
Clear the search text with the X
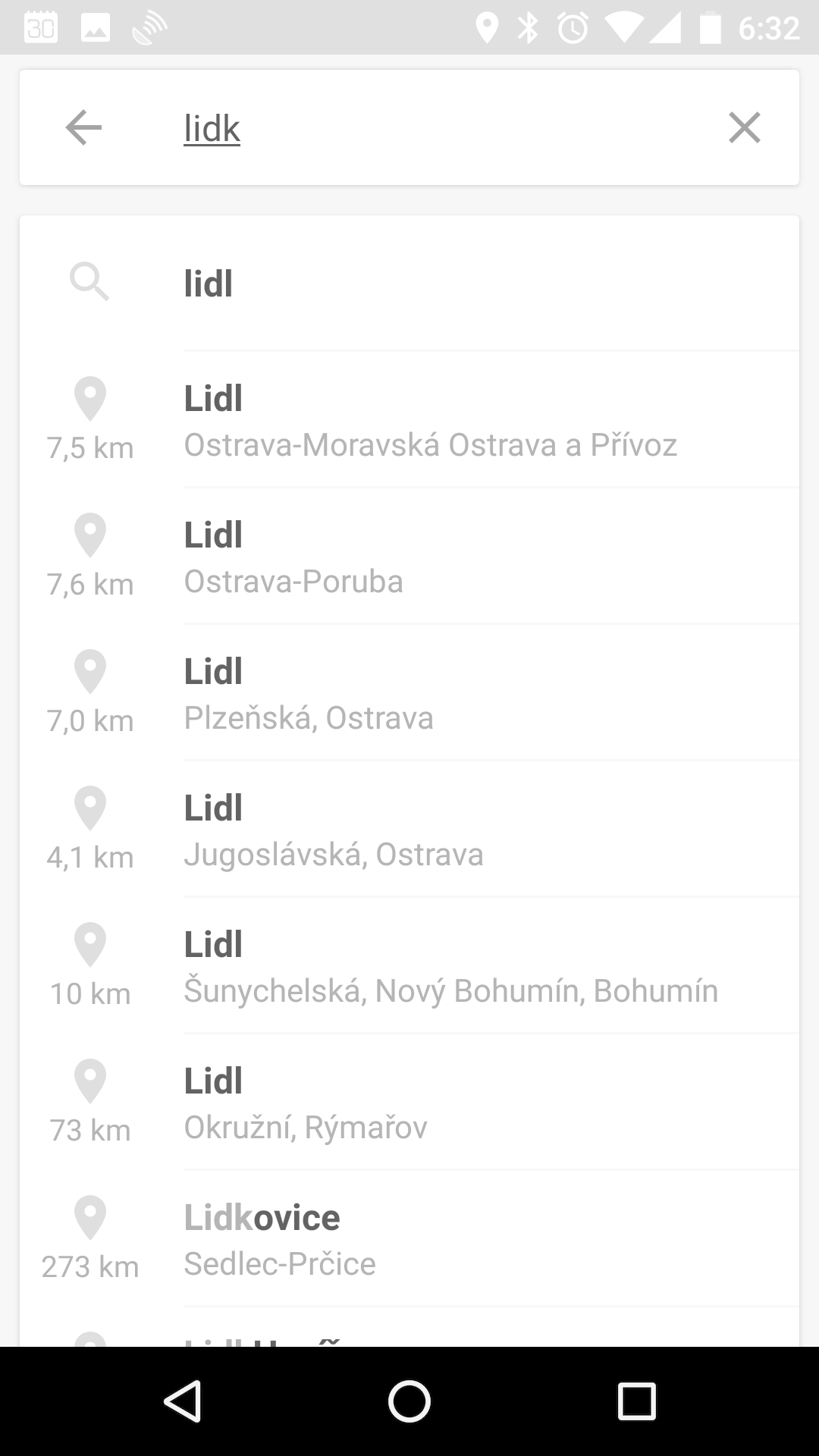click(744, 127)
